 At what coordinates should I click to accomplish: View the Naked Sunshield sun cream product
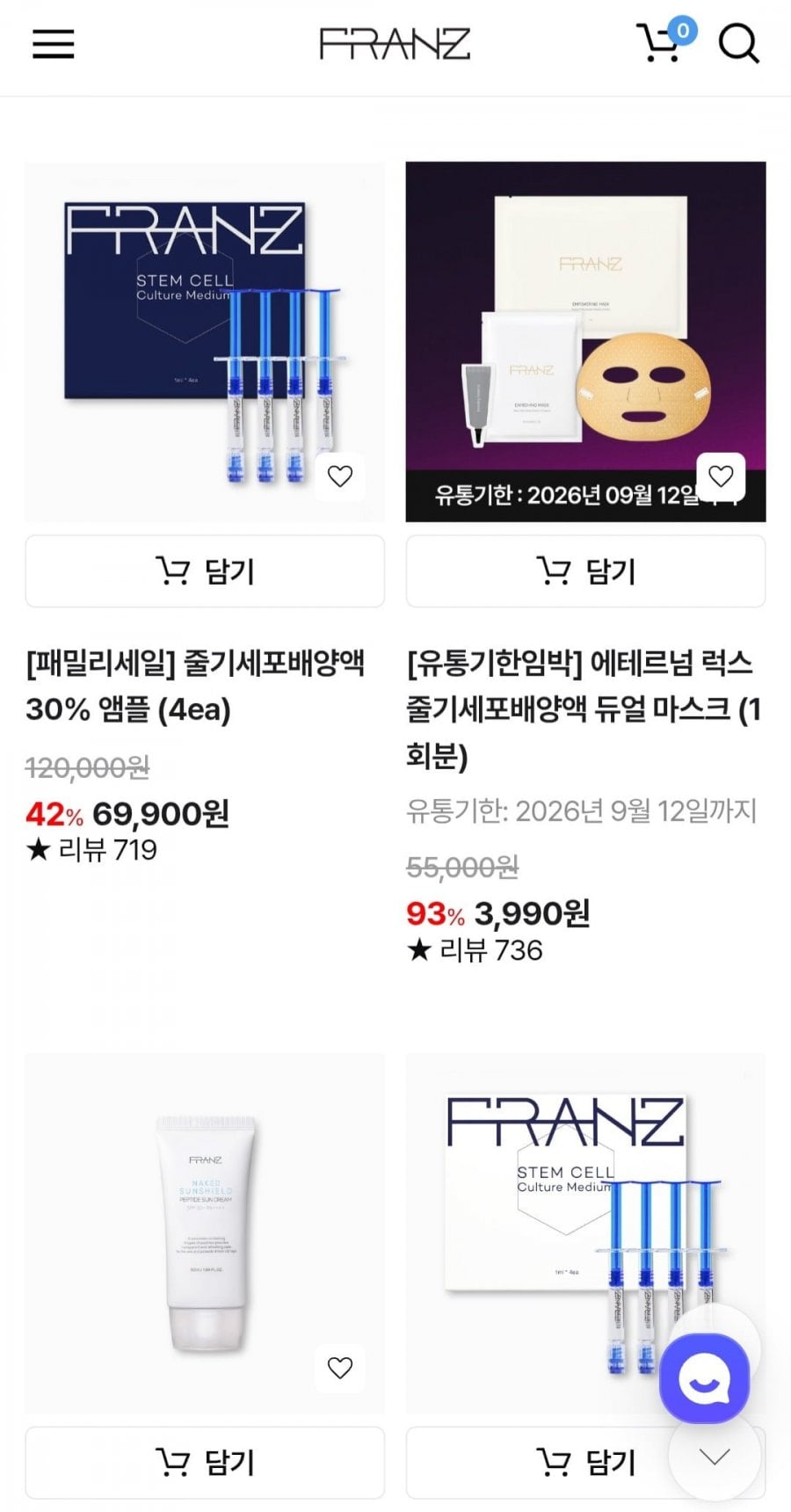205,1231
